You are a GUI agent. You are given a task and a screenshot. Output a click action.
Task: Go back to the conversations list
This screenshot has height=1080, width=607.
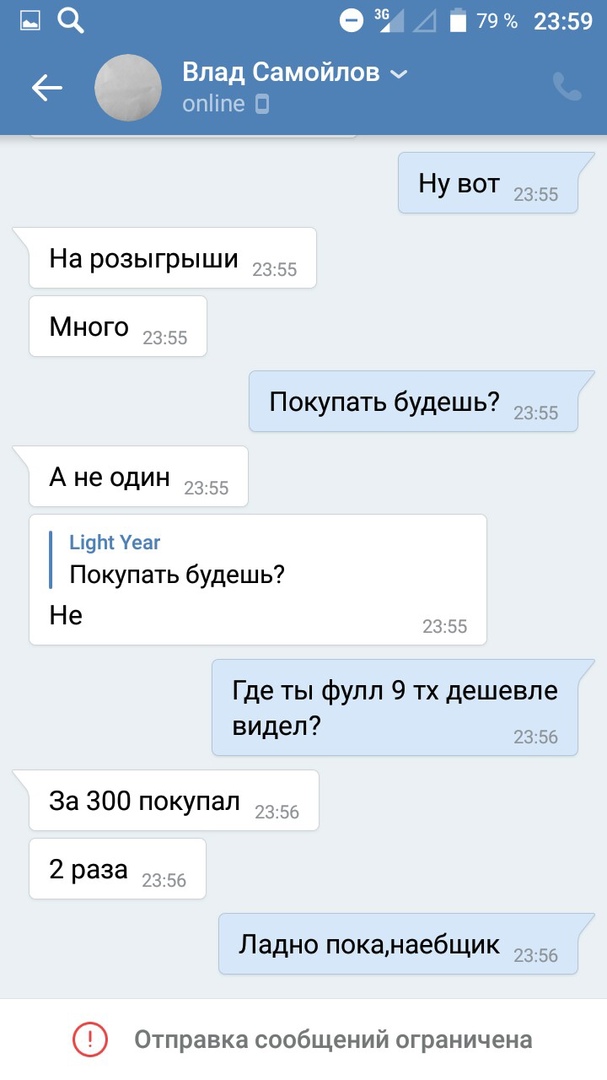(47, 88)
